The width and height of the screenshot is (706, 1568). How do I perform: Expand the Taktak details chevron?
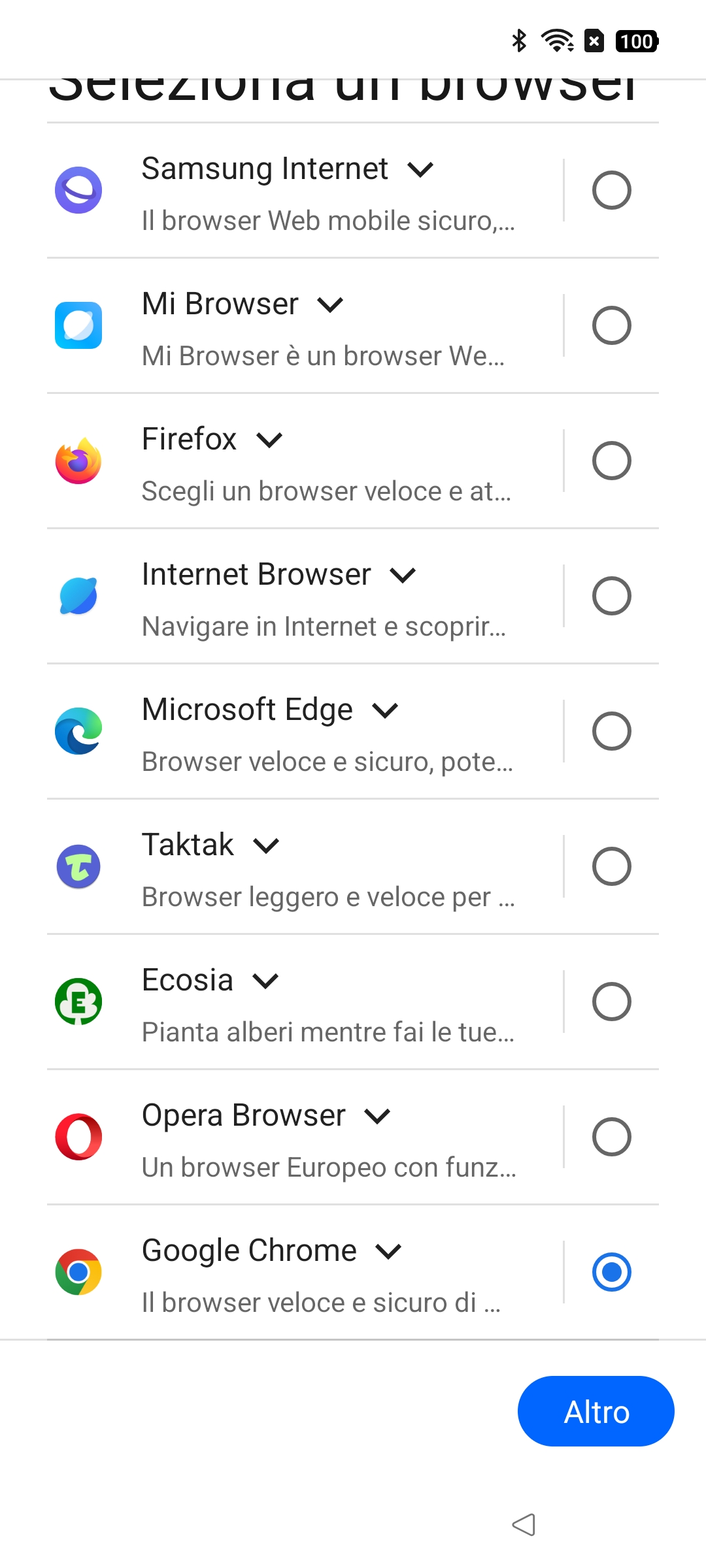pyautogui.click(x=266, y=846)
